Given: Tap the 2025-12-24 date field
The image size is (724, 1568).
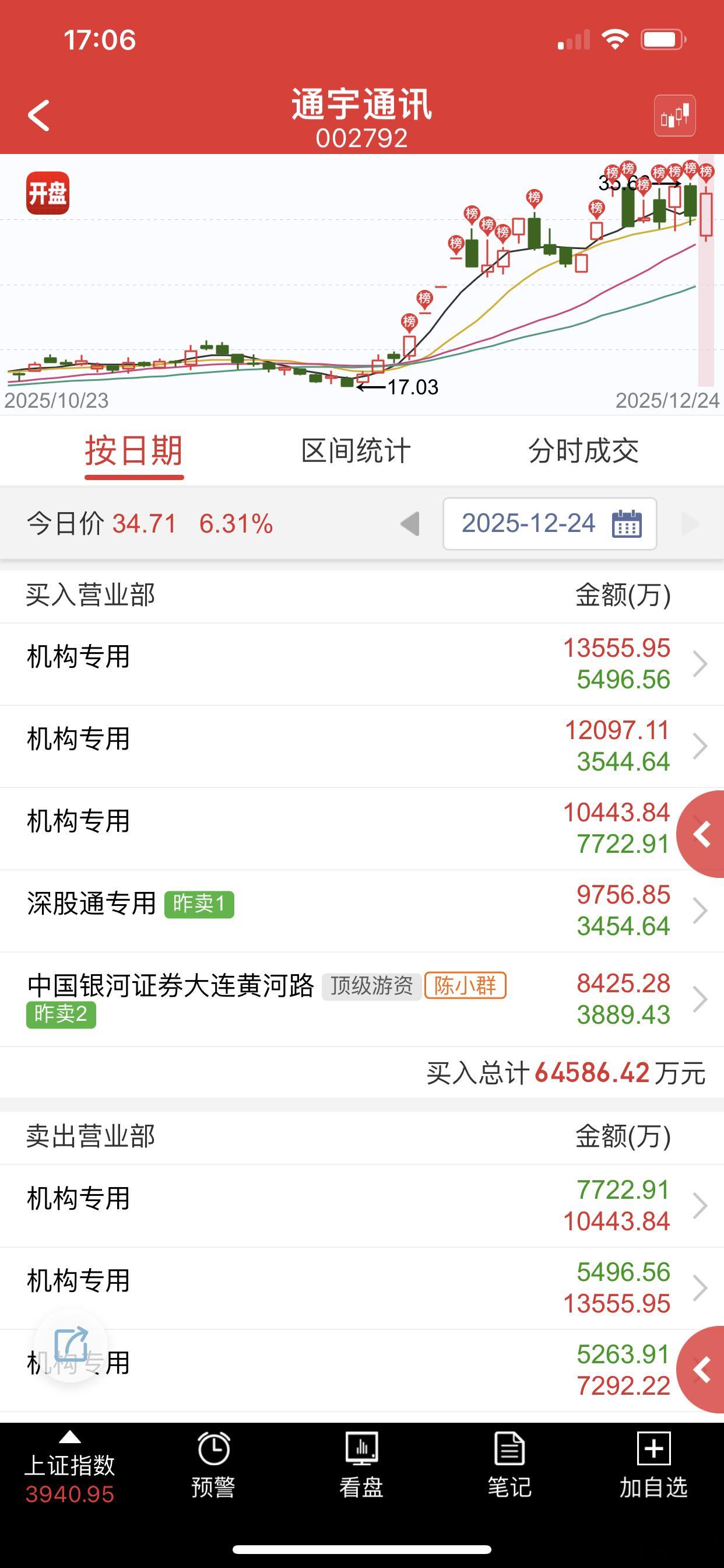Looking at the screenshot, I should pos(528,523).
